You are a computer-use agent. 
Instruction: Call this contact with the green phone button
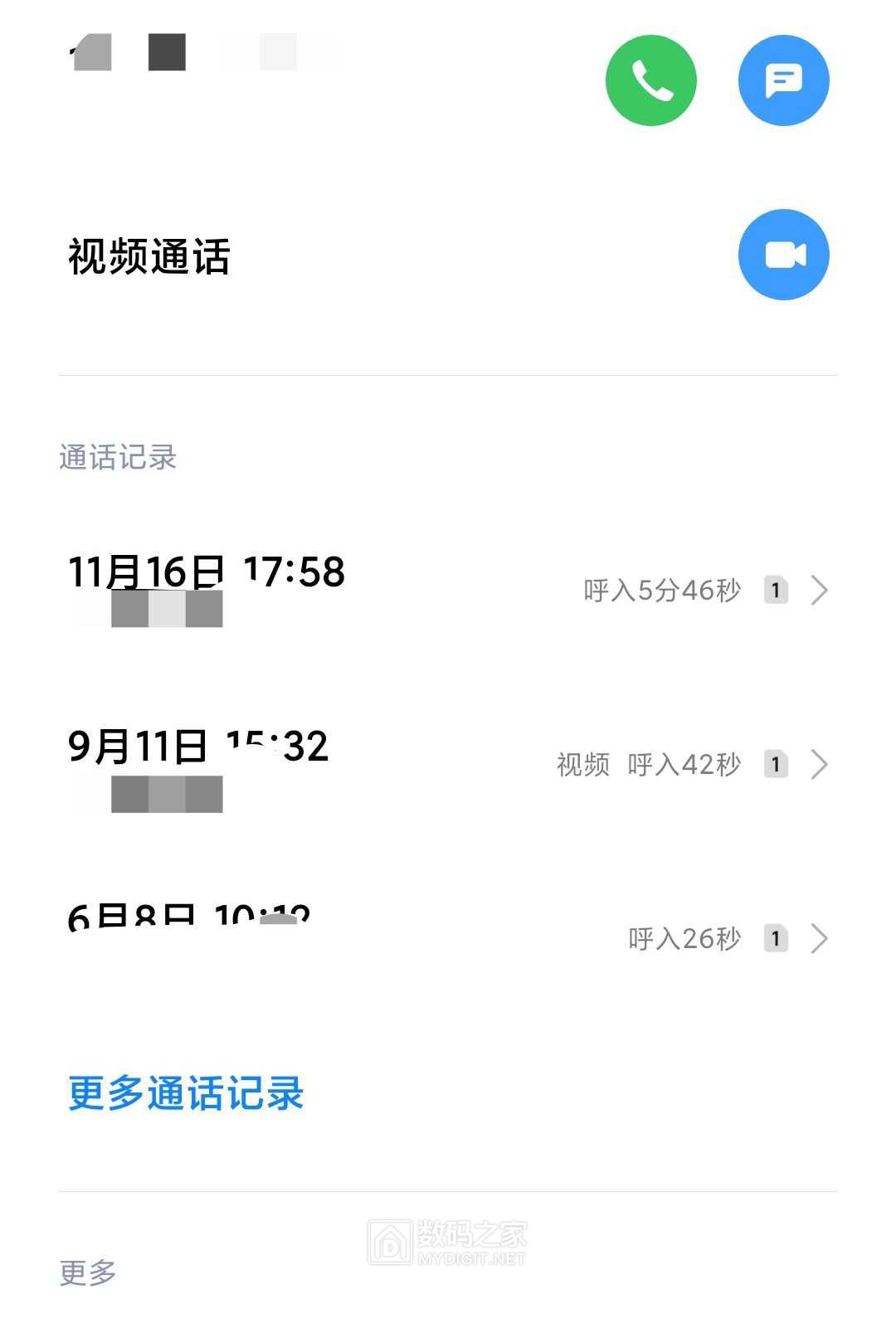(650, 80)
